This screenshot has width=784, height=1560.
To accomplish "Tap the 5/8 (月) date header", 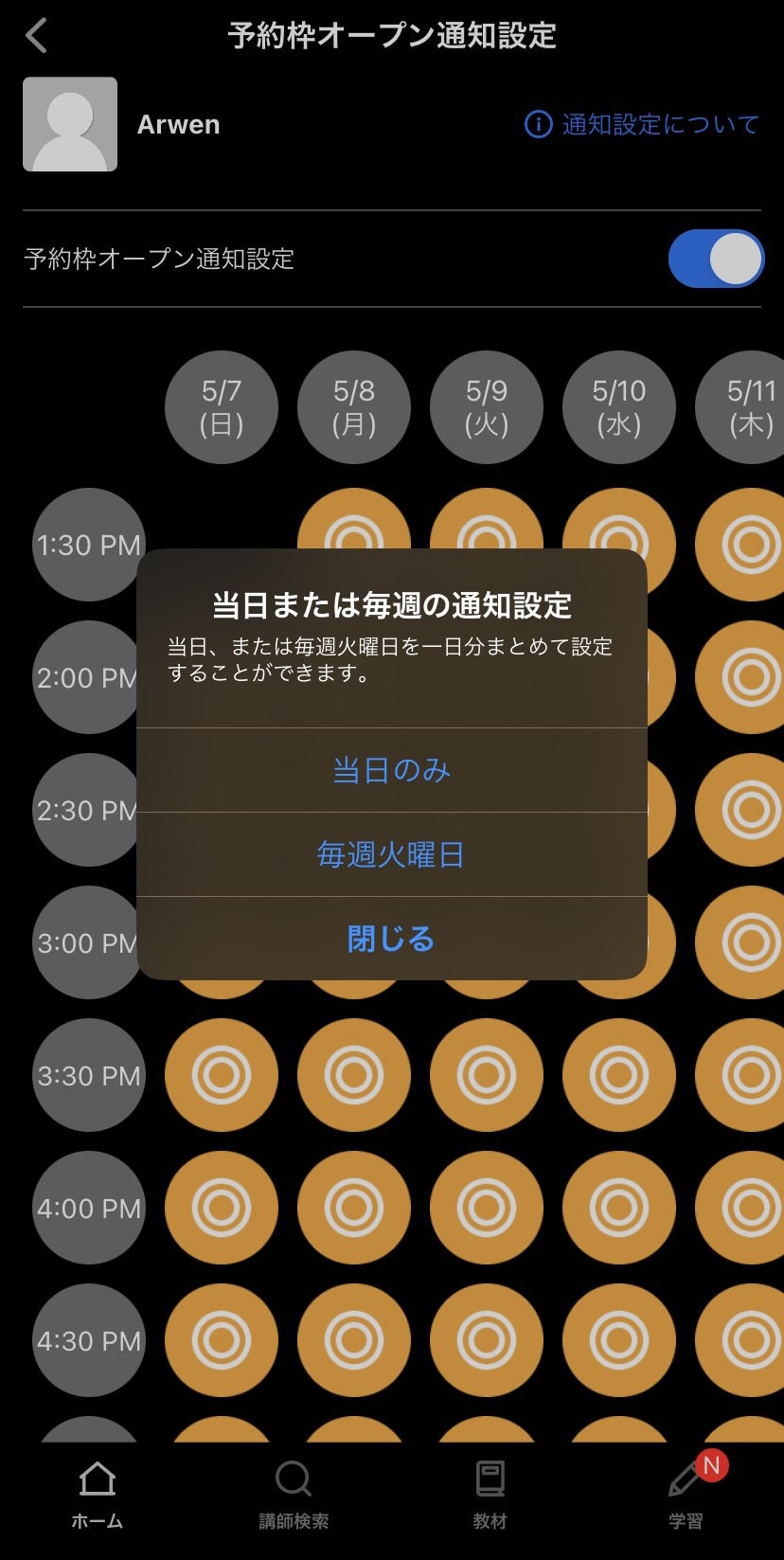I will (x=354, y=407).
